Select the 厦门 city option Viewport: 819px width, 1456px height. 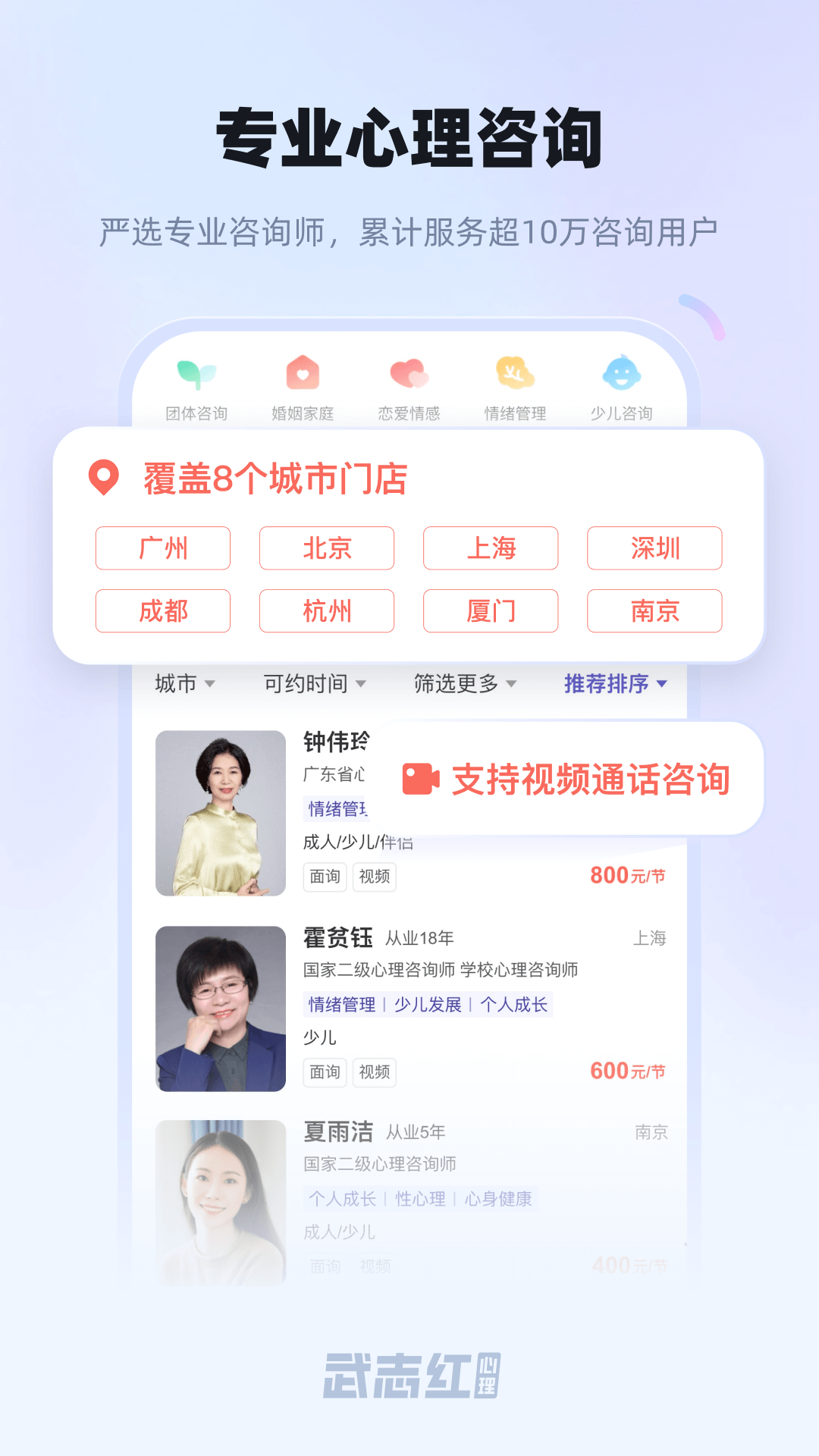pyautogui.click(x=490, y=610)
